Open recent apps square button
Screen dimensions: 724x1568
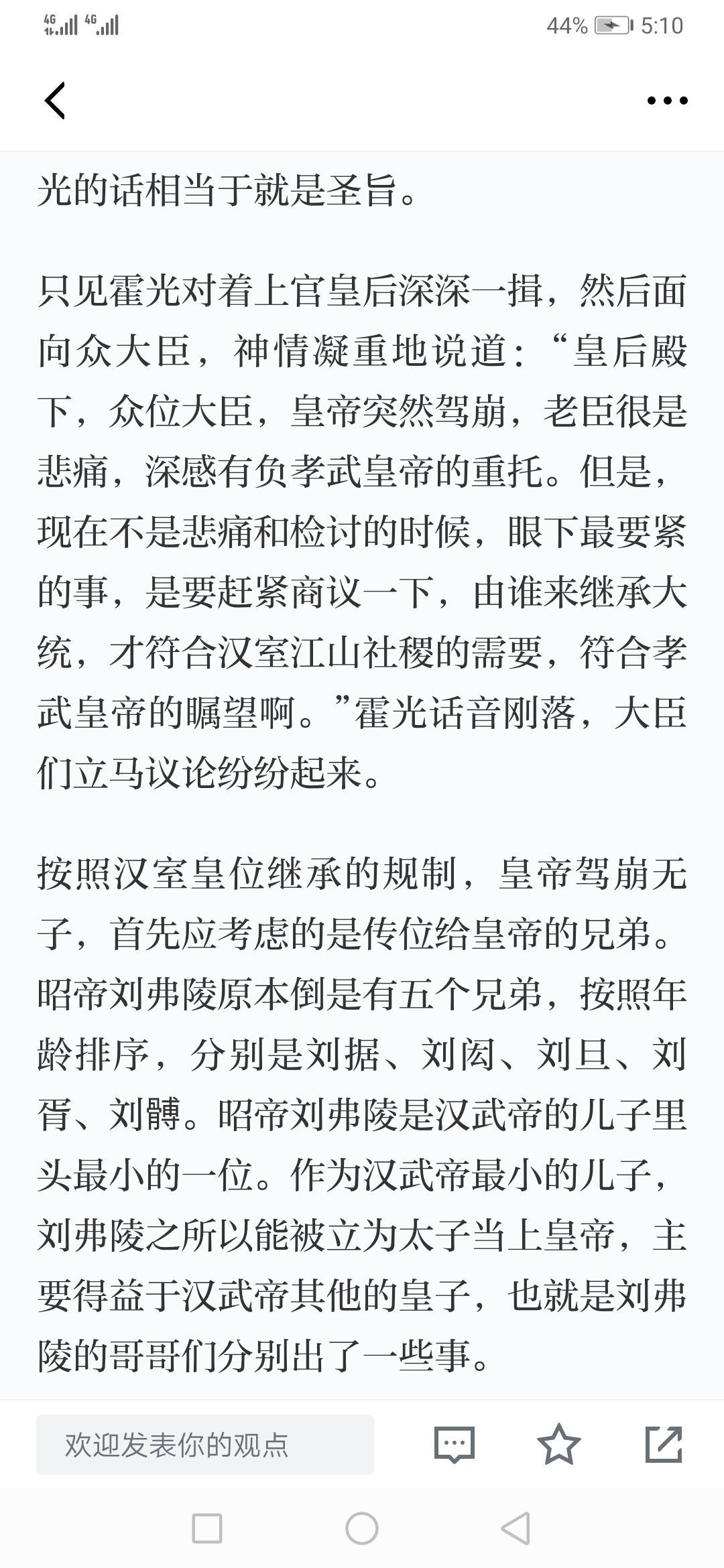pos(207,1528)
